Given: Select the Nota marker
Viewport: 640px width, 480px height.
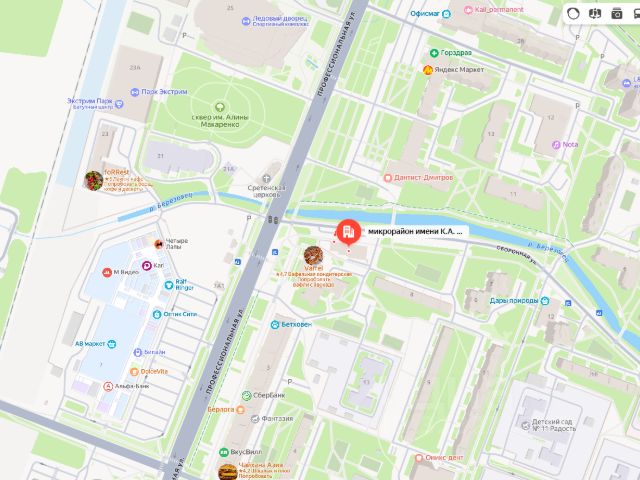Looking at the screenshot, I should point(554,144).
